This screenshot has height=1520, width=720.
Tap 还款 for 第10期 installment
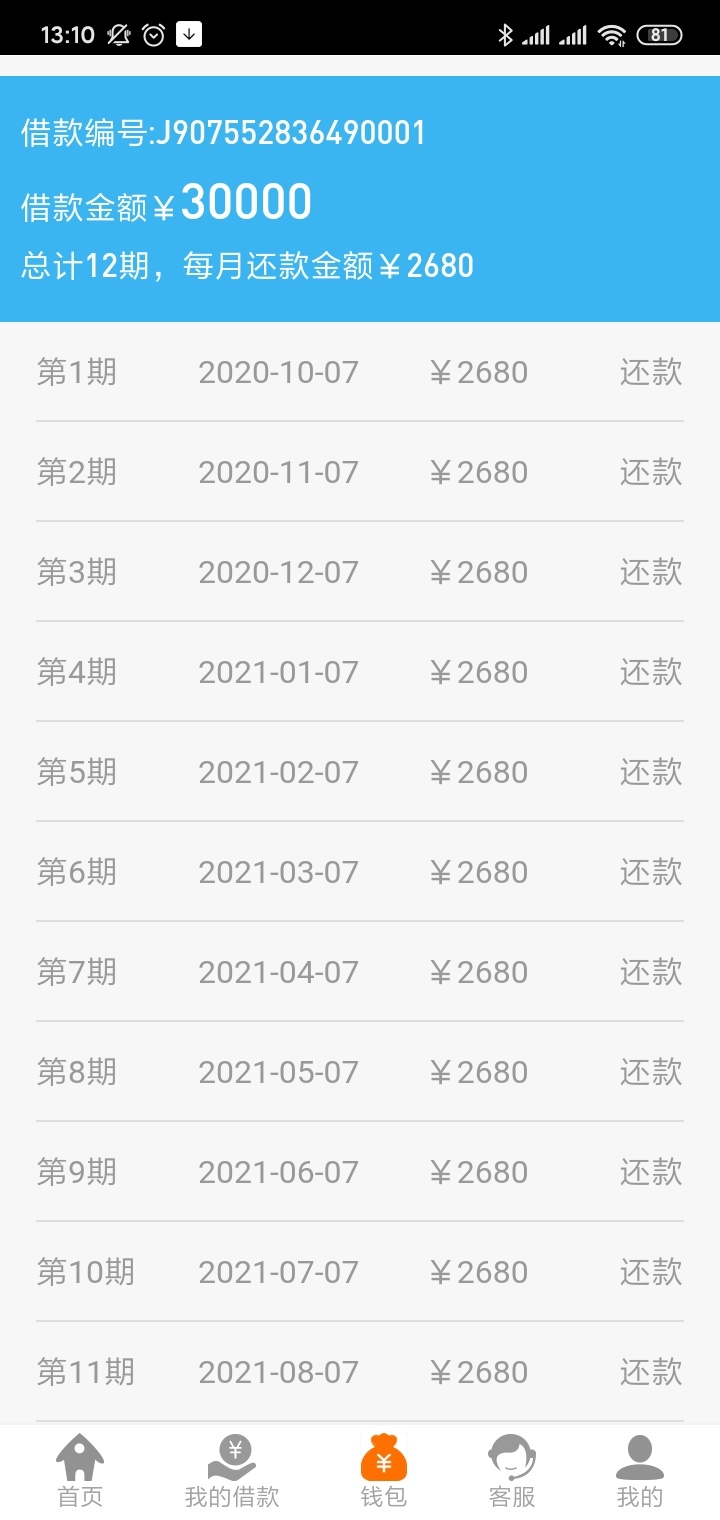coord(651,1272)
